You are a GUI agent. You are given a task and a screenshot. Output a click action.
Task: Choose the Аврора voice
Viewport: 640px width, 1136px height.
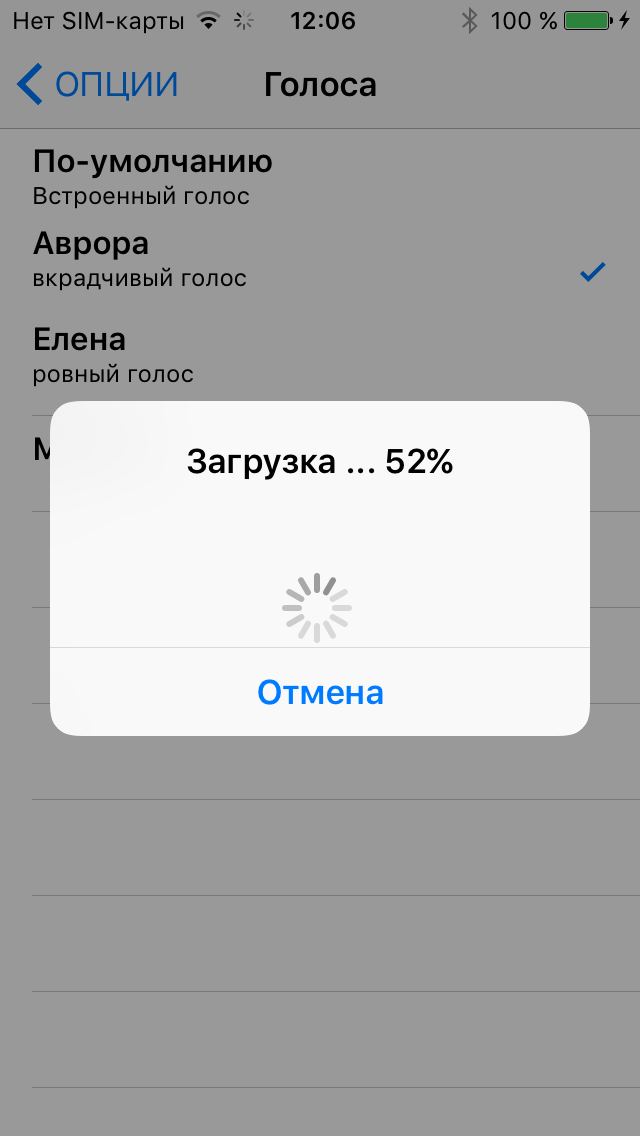[140, 259]
